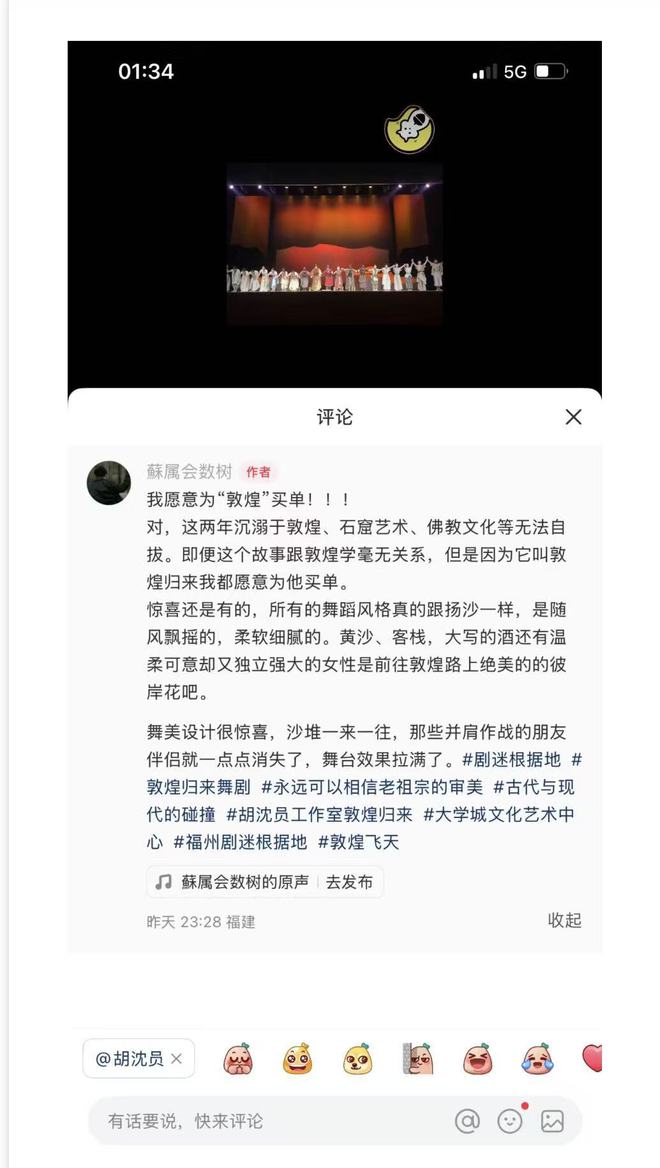
Task: Attach a picture to the comment
Action: pos(552,1121)
